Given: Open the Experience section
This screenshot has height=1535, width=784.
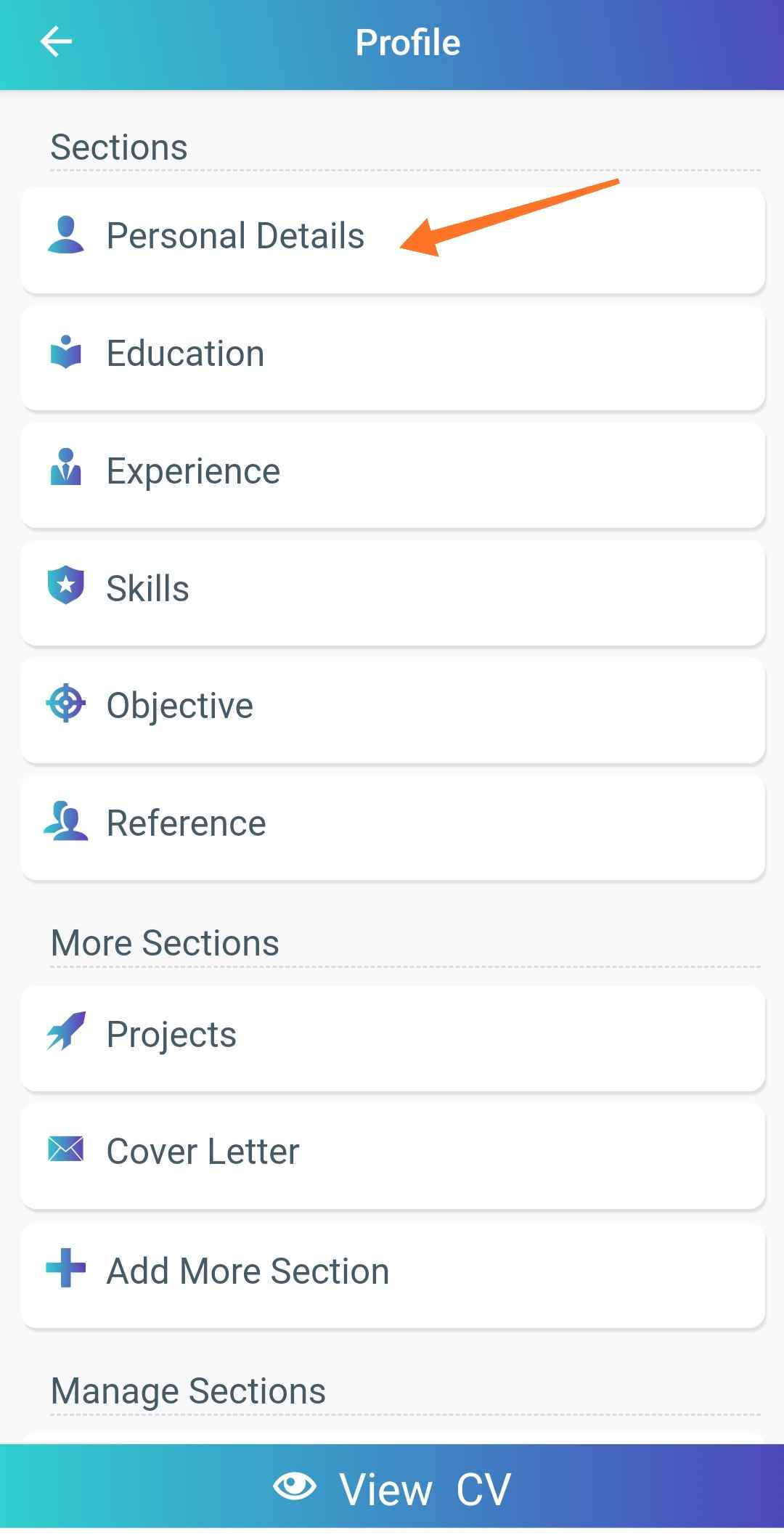Looking at the screenshot, I should point(392,473).
